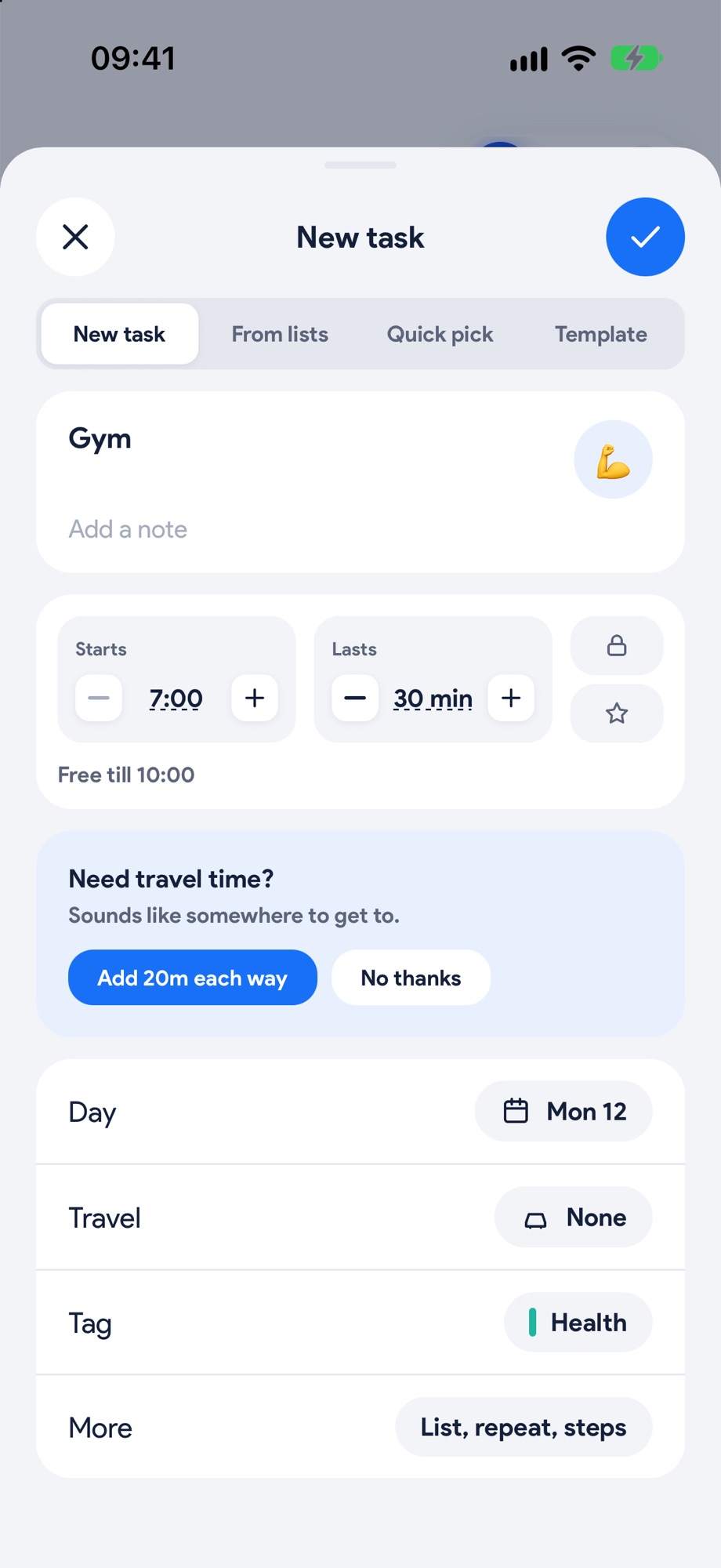Viewport: 721px width, 1568px height.
Task: Decrease the duration with minus
Action: click(x=355, y=698)
